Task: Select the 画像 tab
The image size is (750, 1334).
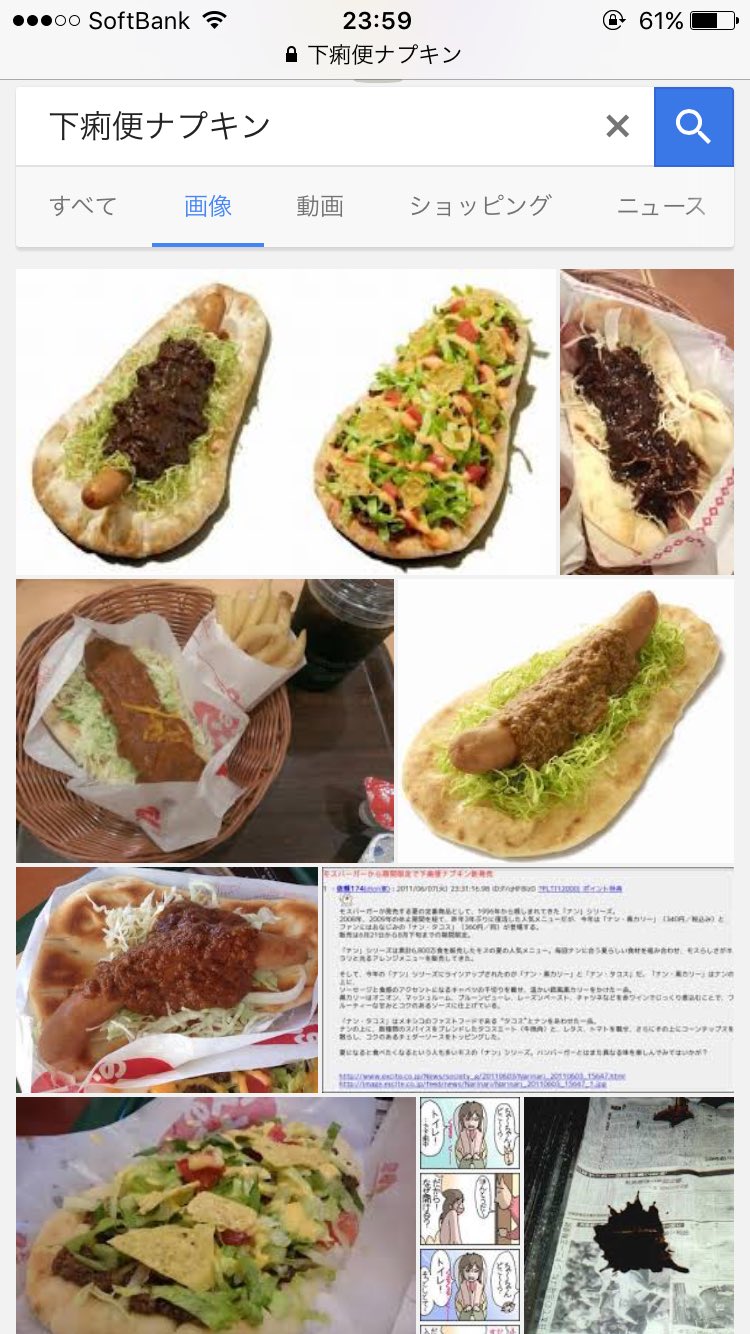Action: pyautogui.click(x=208, y=207)
